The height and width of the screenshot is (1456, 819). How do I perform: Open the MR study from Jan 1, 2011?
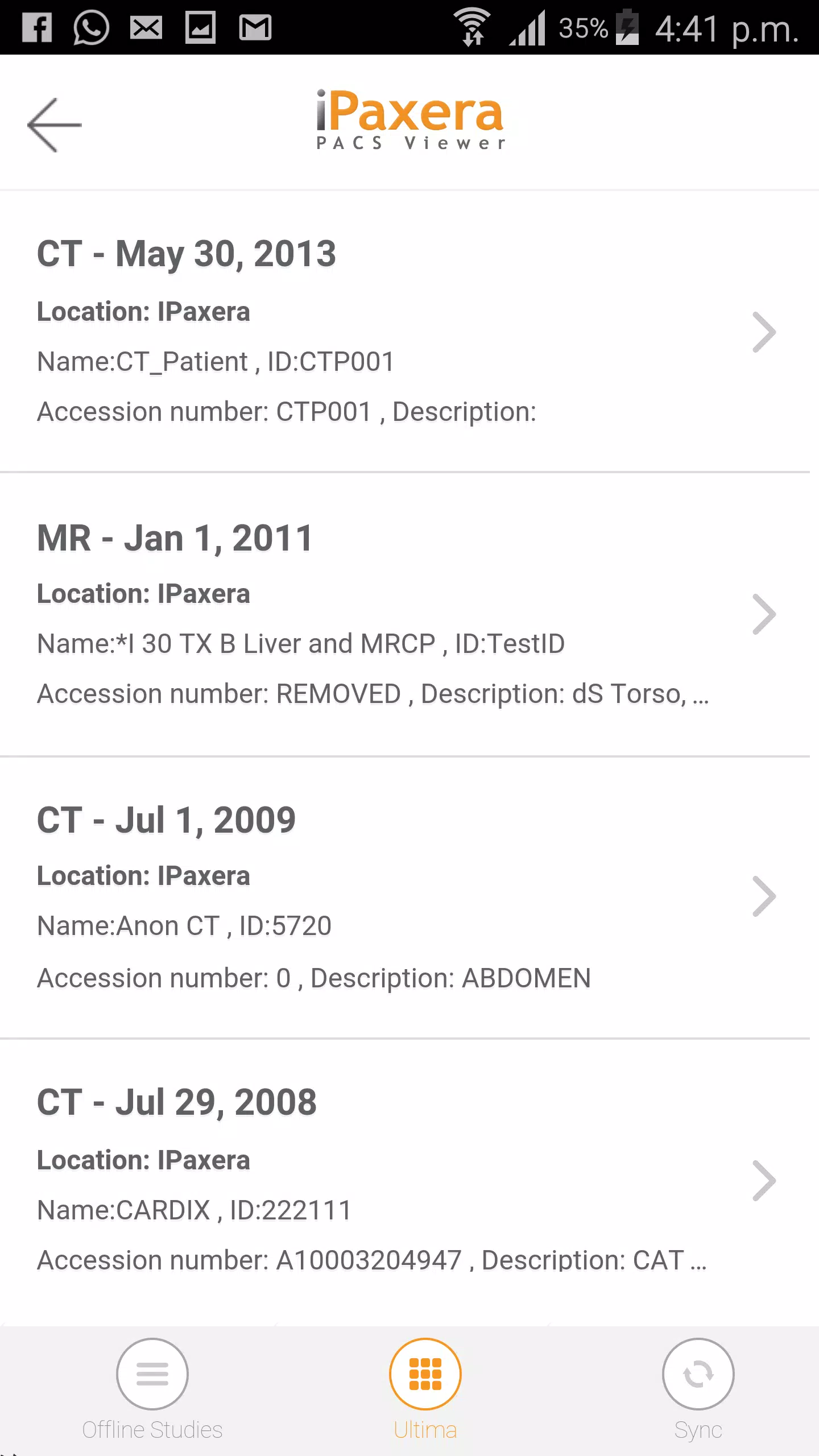398,614
